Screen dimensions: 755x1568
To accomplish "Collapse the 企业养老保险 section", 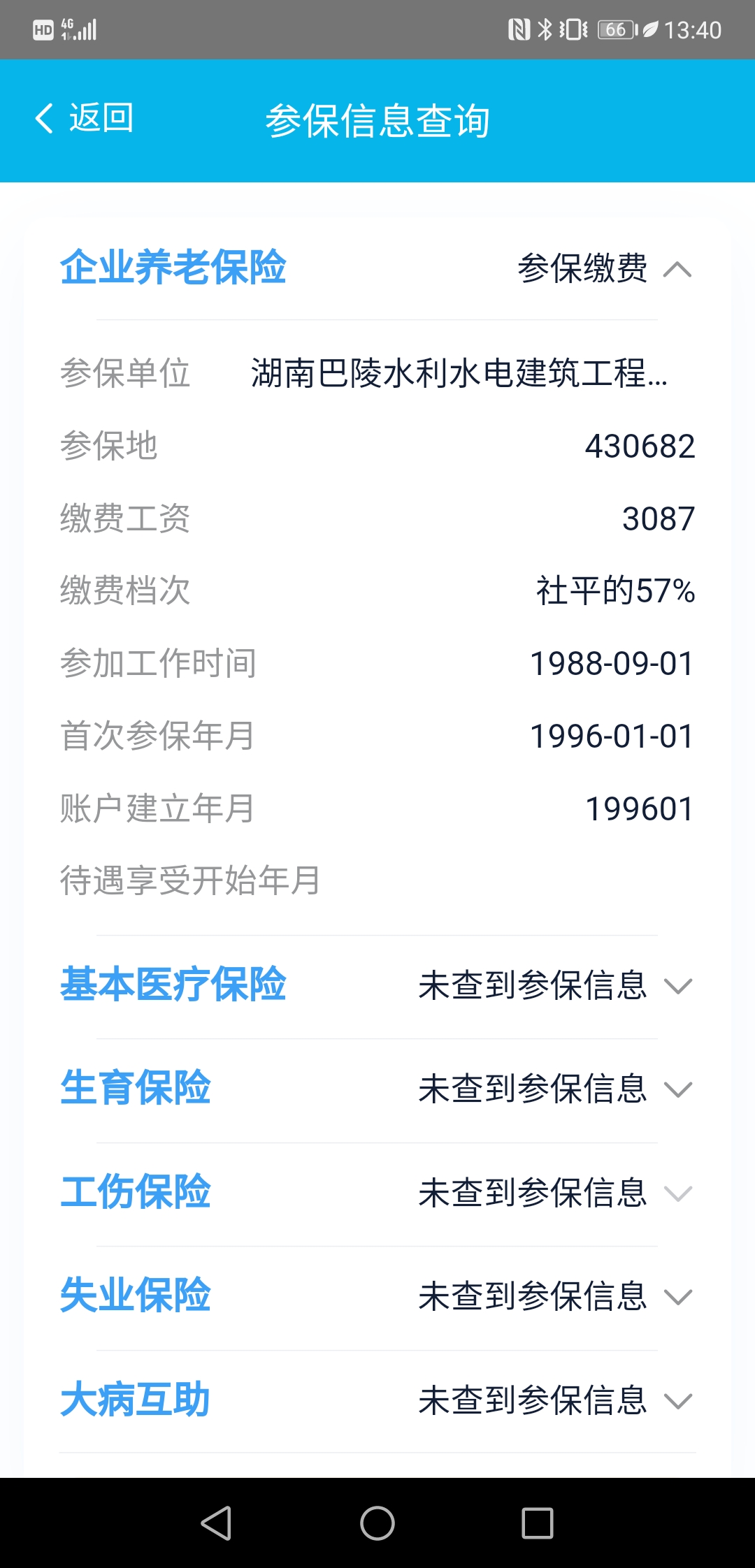I will pyautogui.click(x=677, y=269).
